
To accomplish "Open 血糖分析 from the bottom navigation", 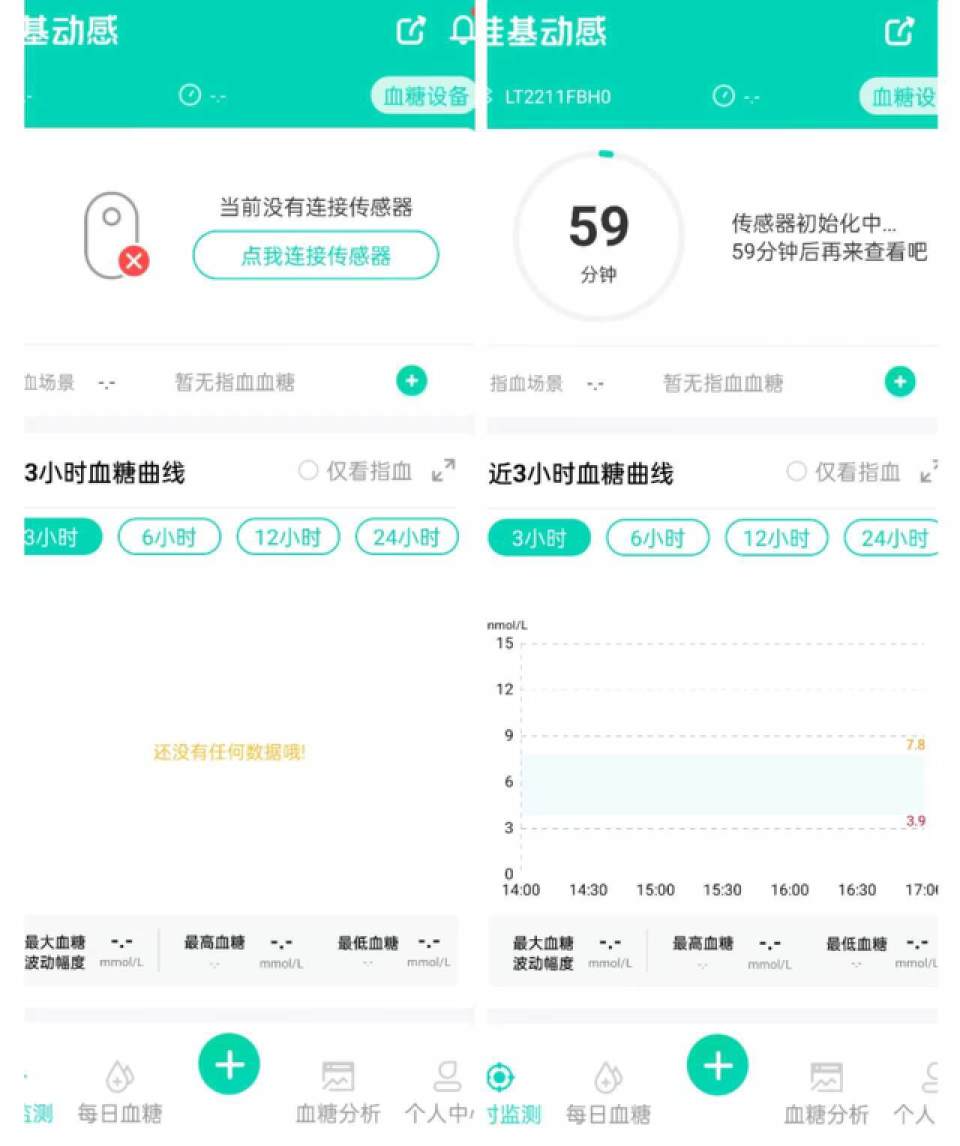I will [x=826, y=1090].
